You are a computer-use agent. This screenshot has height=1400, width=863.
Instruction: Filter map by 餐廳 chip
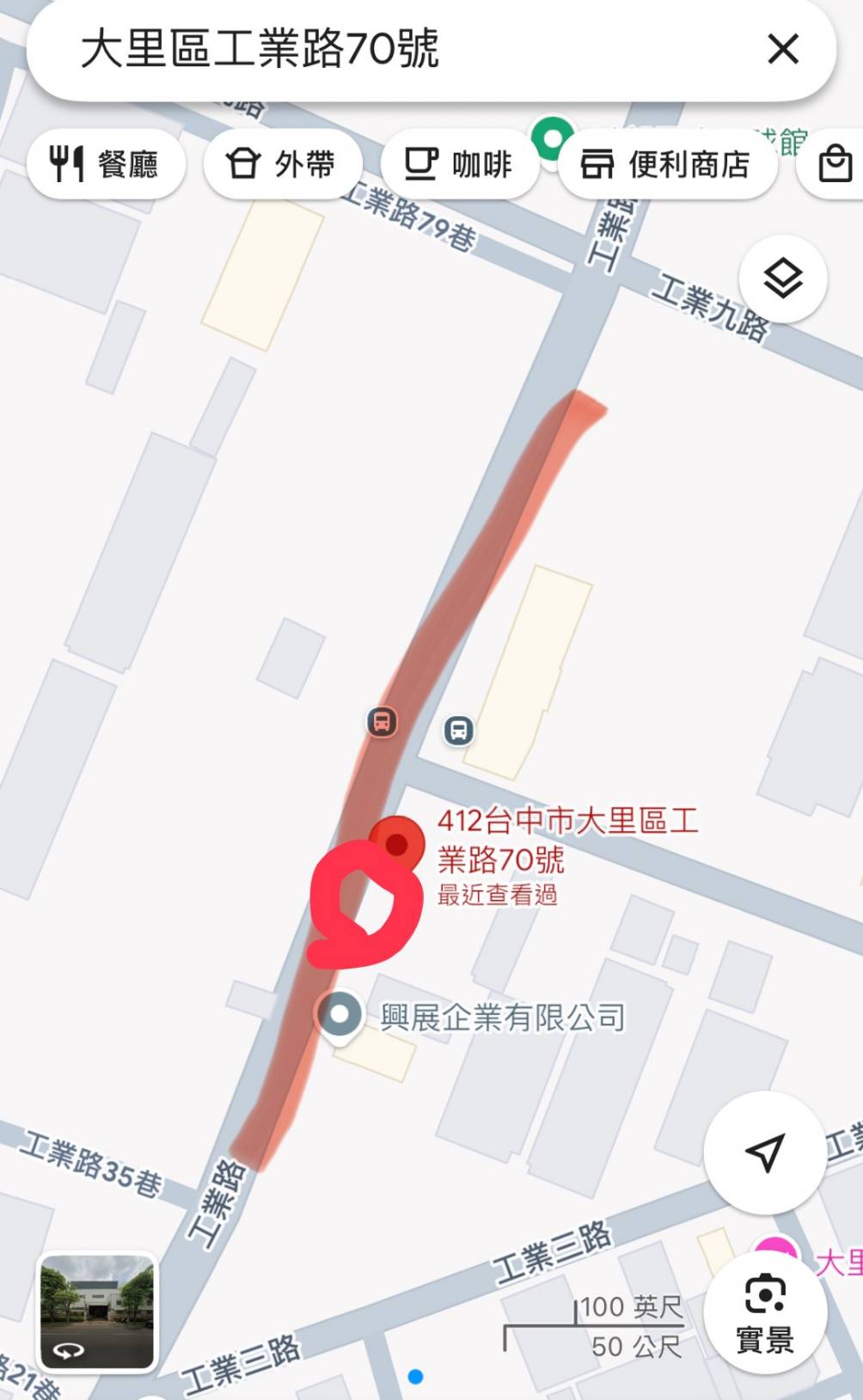point(106,163)
